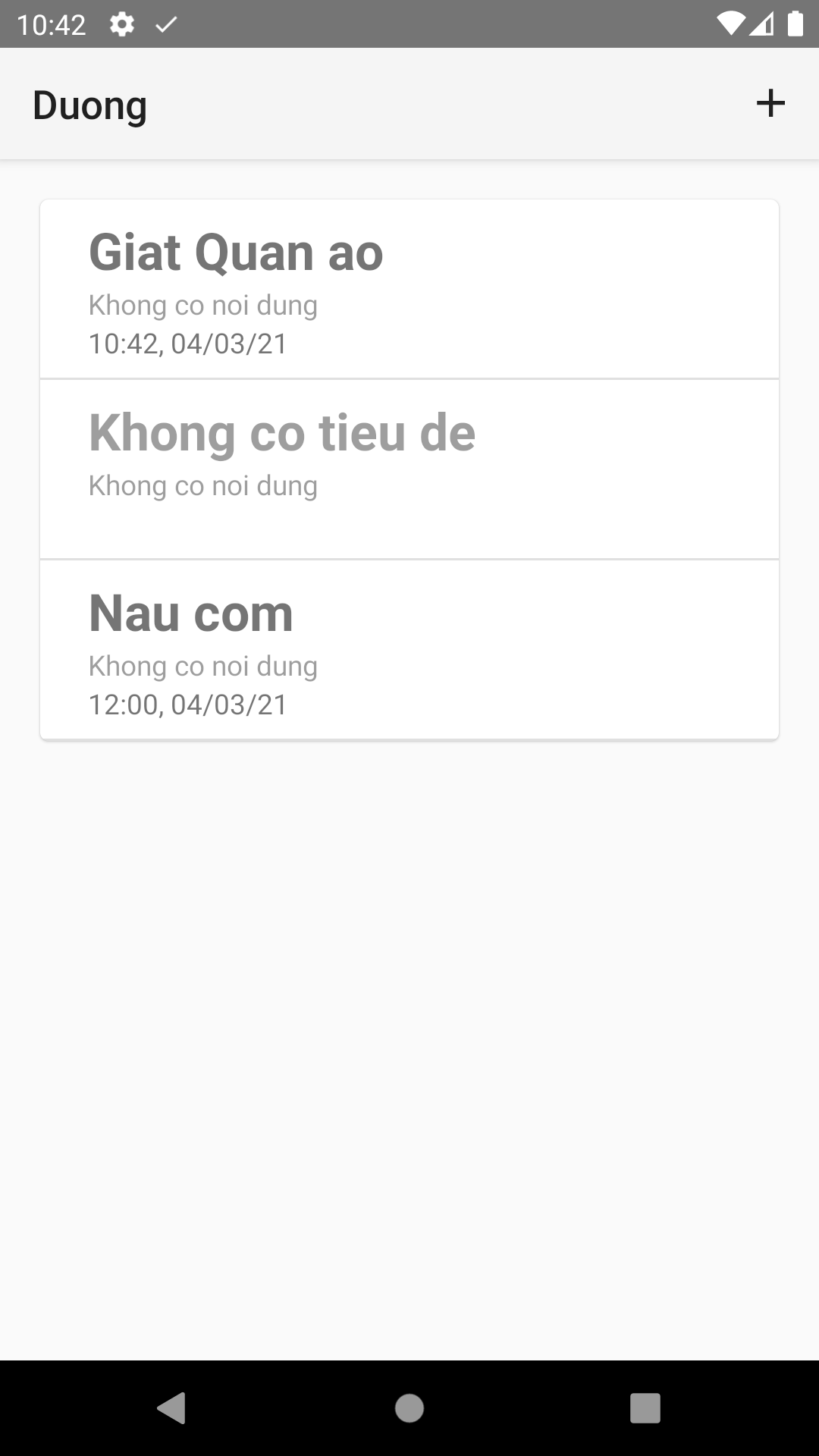Tap the battery indicator icon
The width and height of the screenshot is (819, 1456).
[796, 24]
